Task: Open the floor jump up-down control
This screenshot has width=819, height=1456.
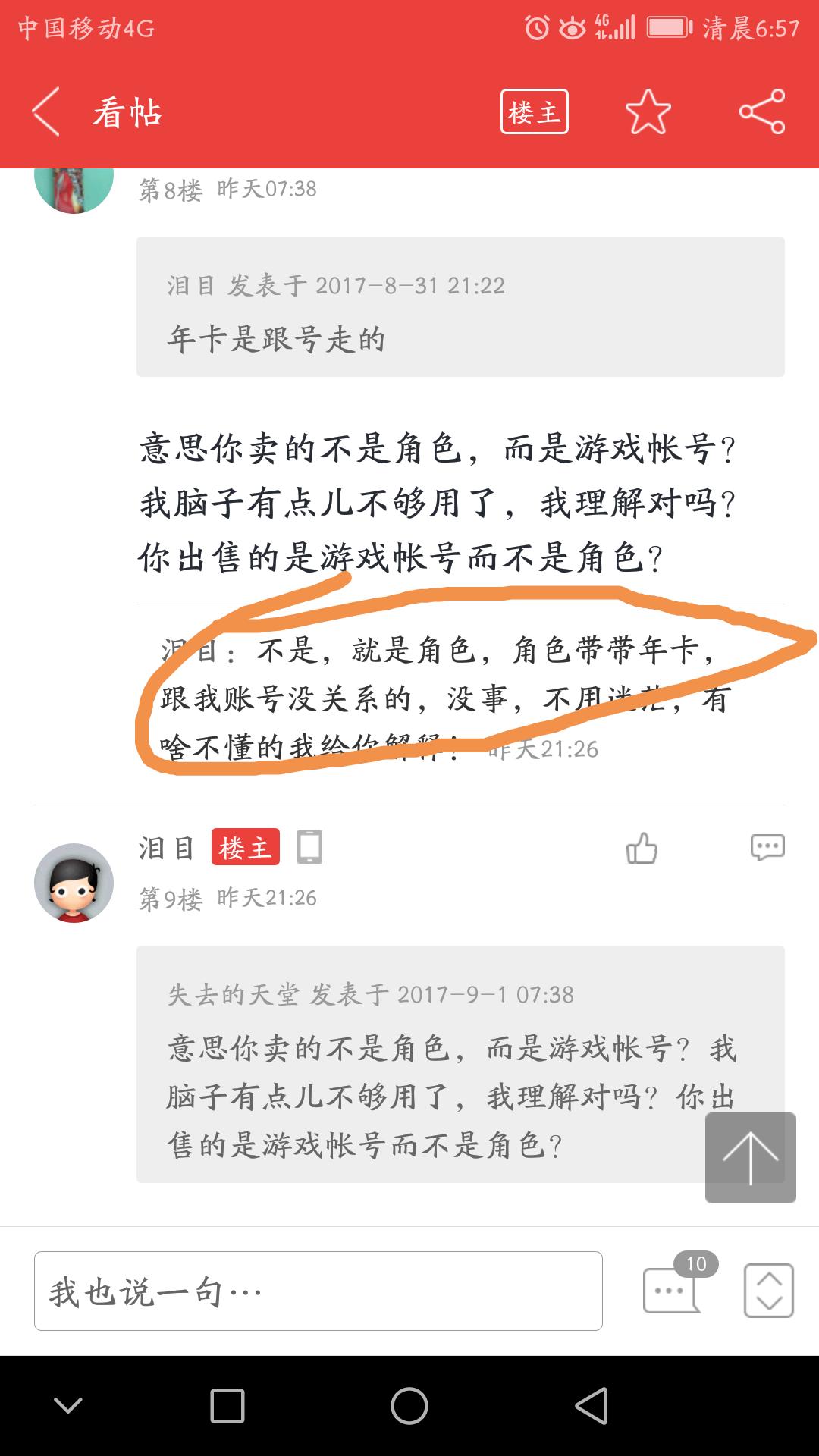Action: click(x=768, y=1291)
